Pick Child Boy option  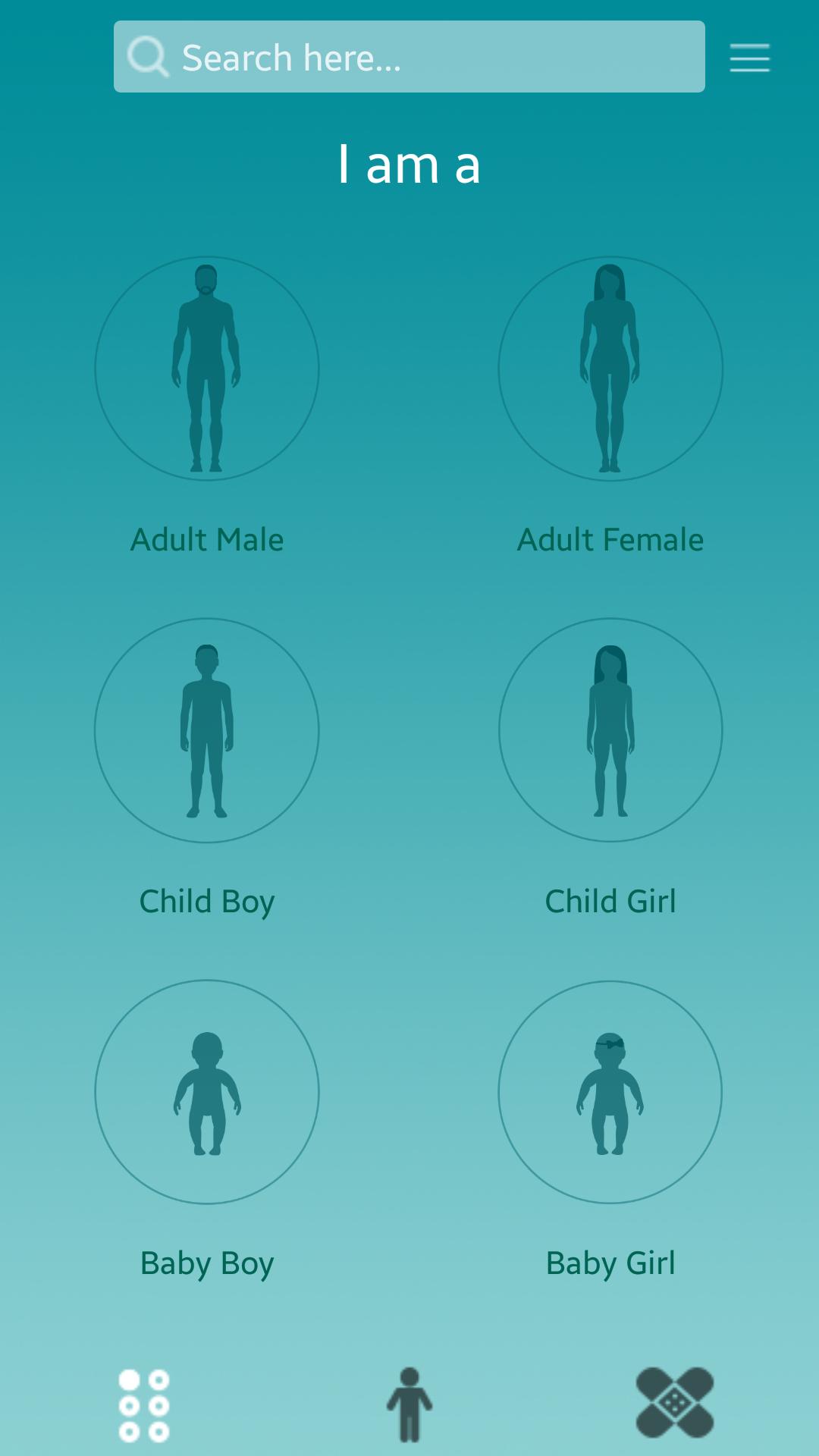pos(207,730)
